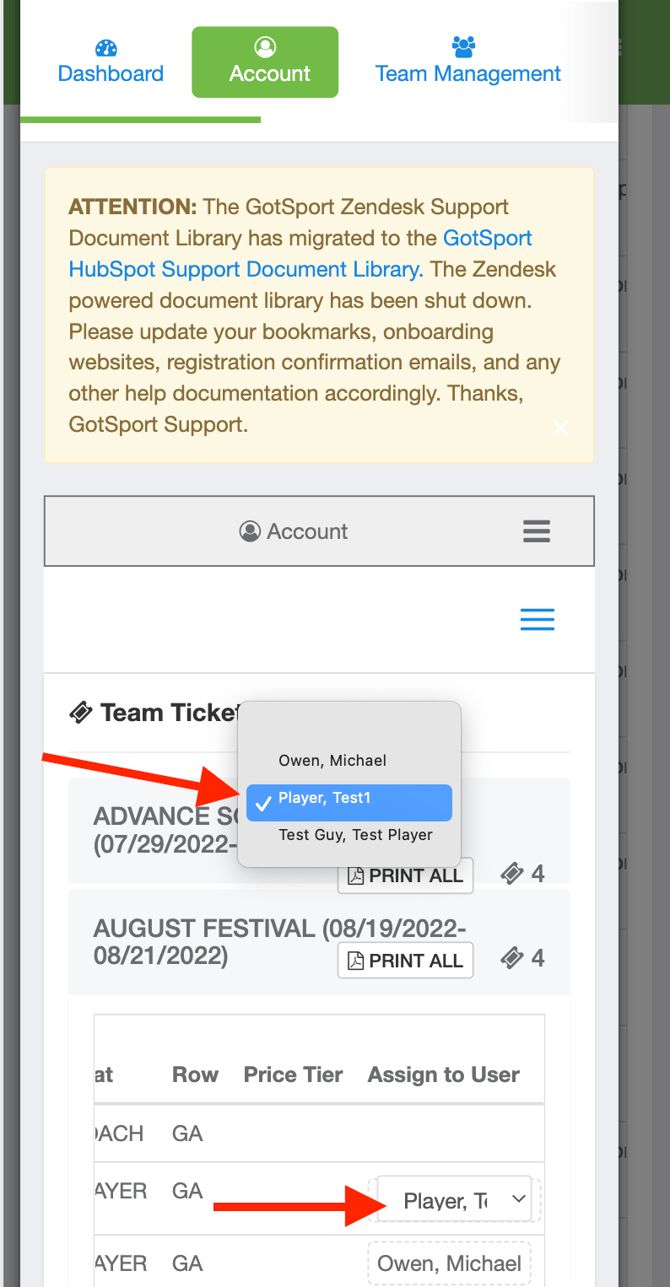Open the Owen, Michael assign dropdown
Screen dimensions: 670x1287
coord(449,1264)
